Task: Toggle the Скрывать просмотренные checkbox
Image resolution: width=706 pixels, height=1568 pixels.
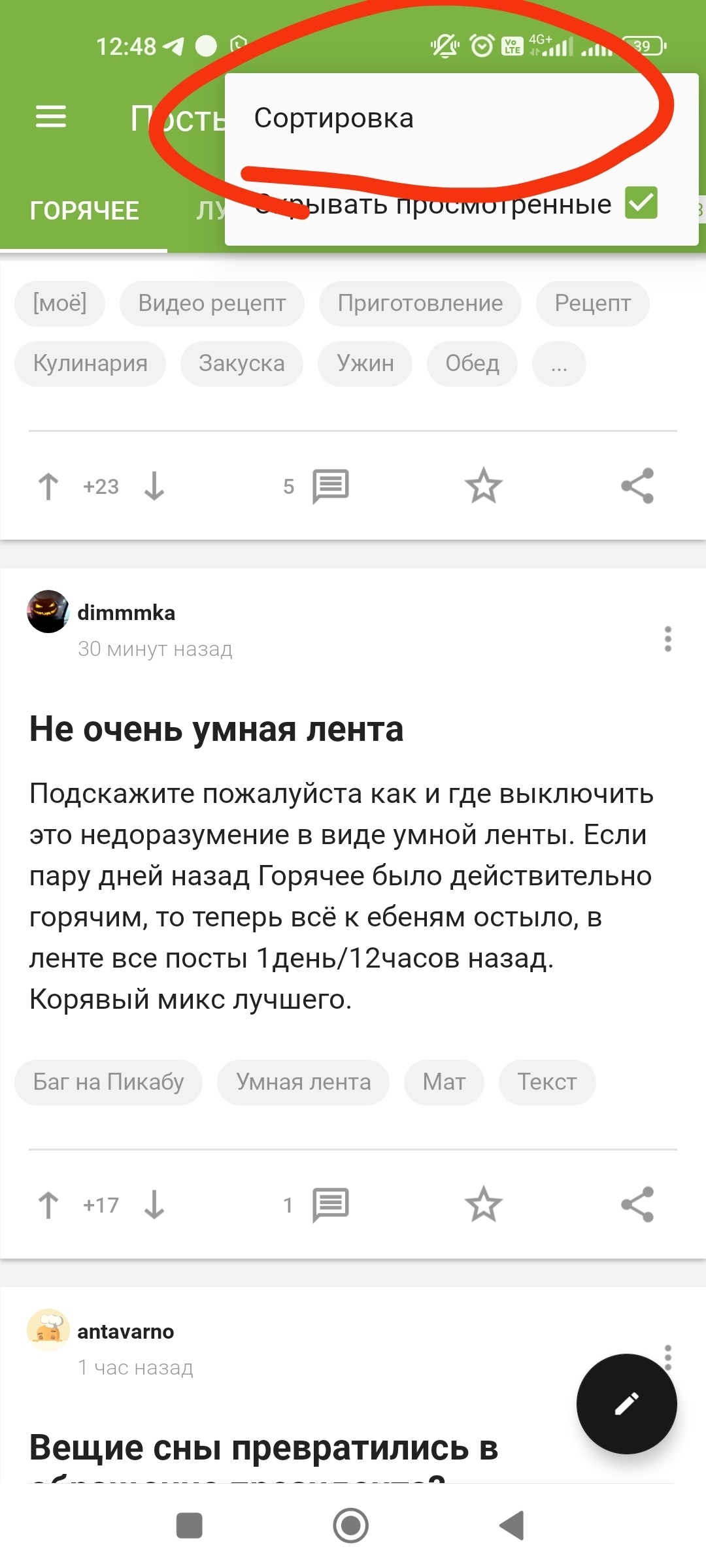Action: point(641,203)
